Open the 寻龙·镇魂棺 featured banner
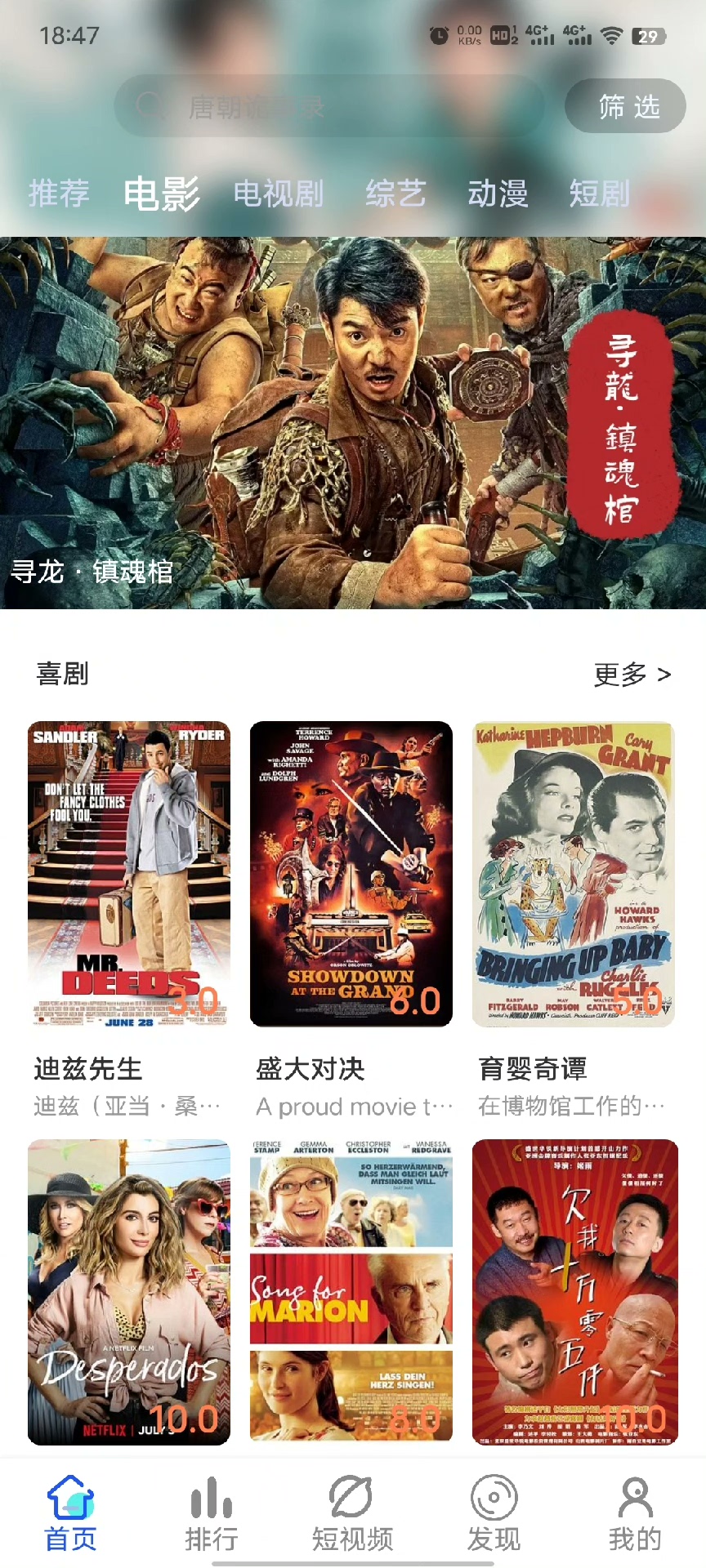 [353, 422]
